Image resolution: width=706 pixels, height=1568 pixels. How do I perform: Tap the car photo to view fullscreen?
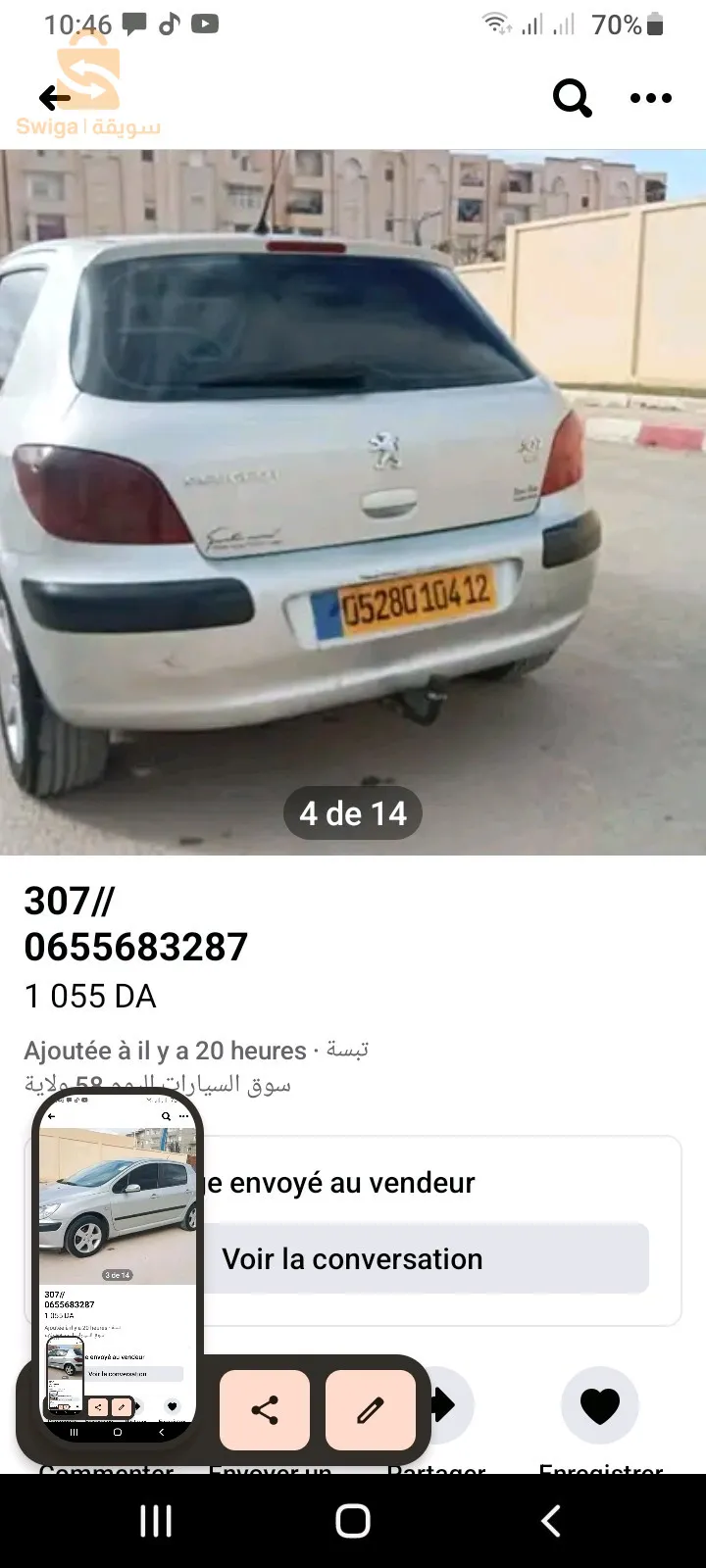353,490
